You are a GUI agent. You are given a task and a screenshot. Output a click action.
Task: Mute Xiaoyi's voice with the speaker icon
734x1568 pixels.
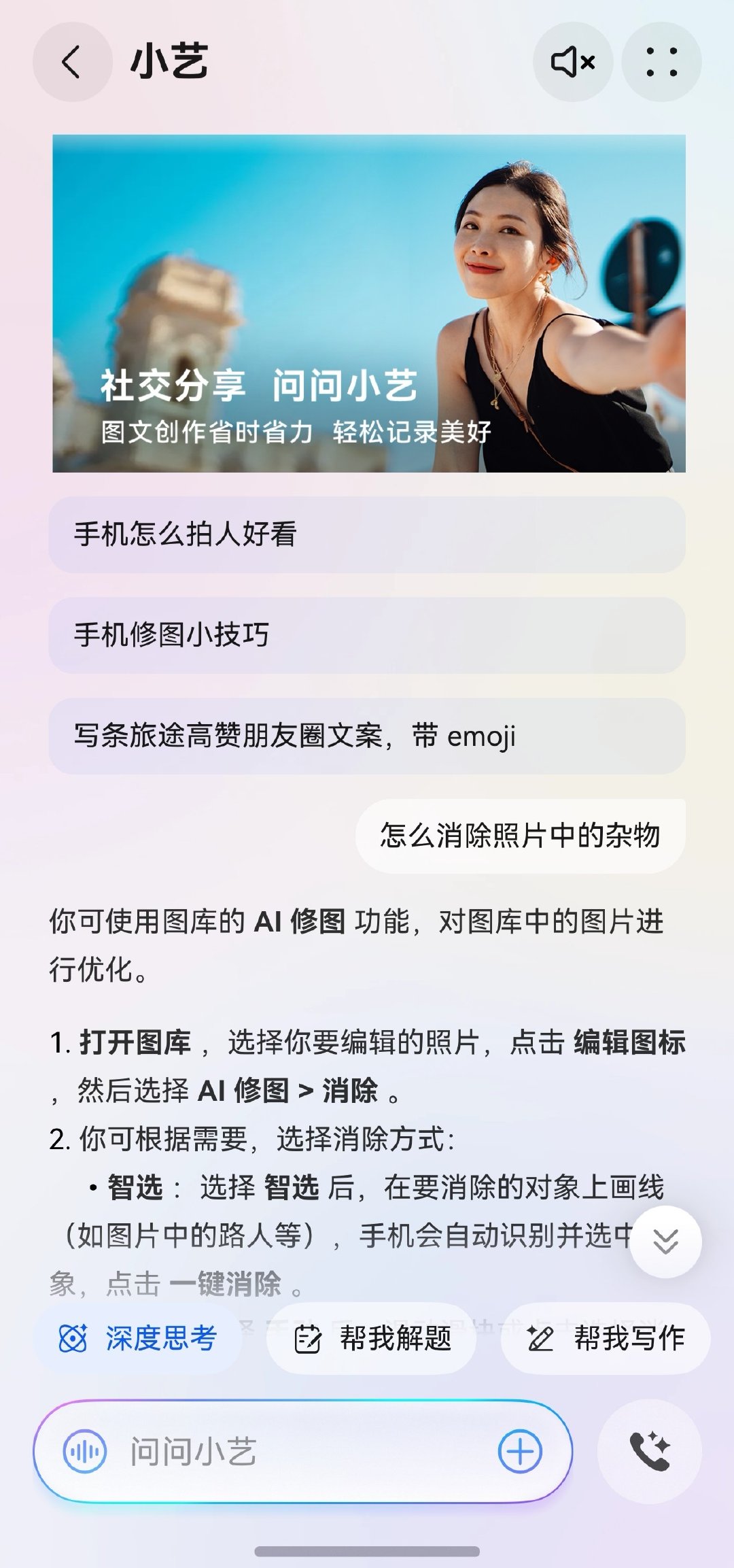point(572,61)
